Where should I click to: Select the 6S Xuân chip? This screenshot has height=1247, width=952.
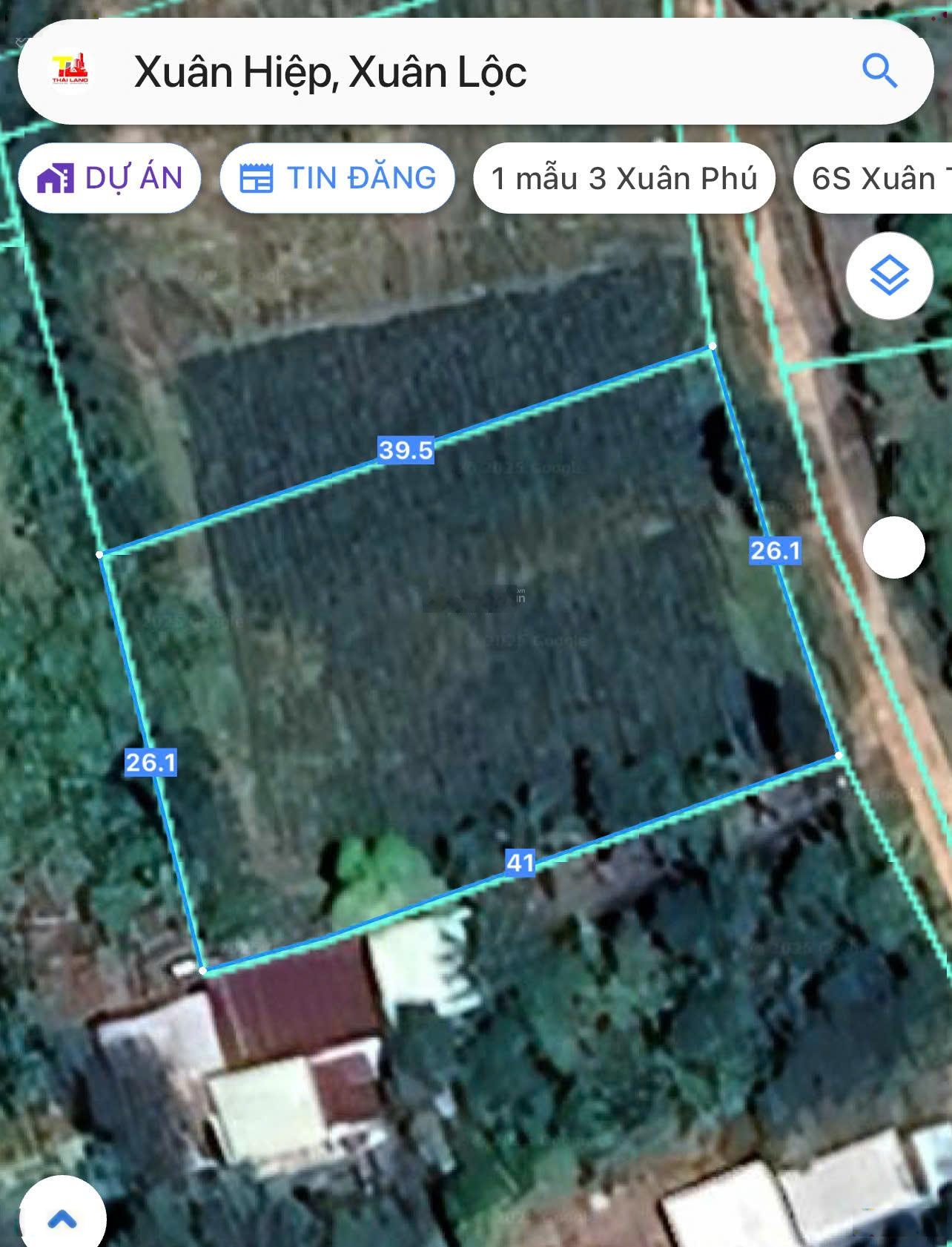(x=875, y=179)
